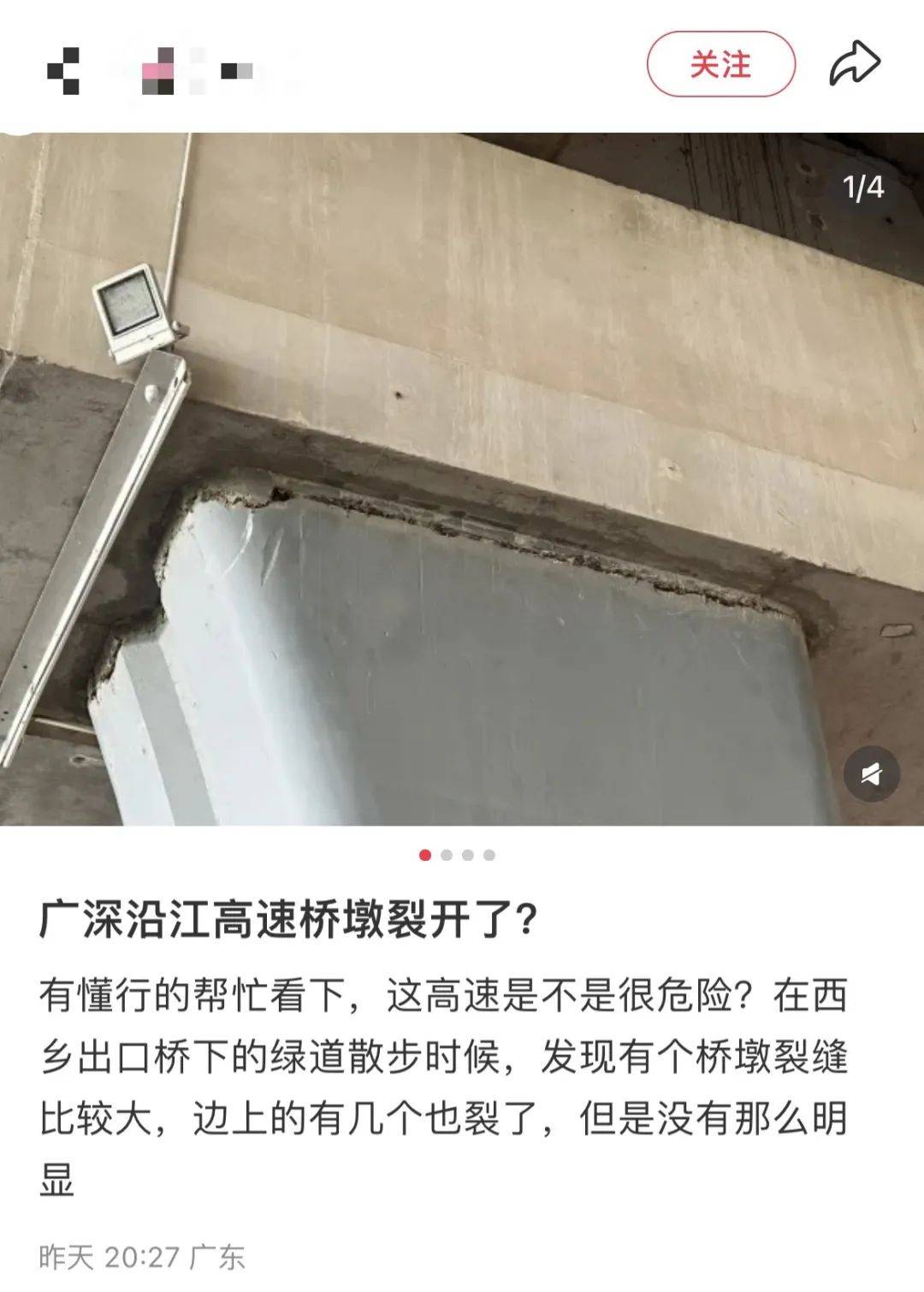Share this post
Viewport: 924px width, 1292px height.
[854, 64]
